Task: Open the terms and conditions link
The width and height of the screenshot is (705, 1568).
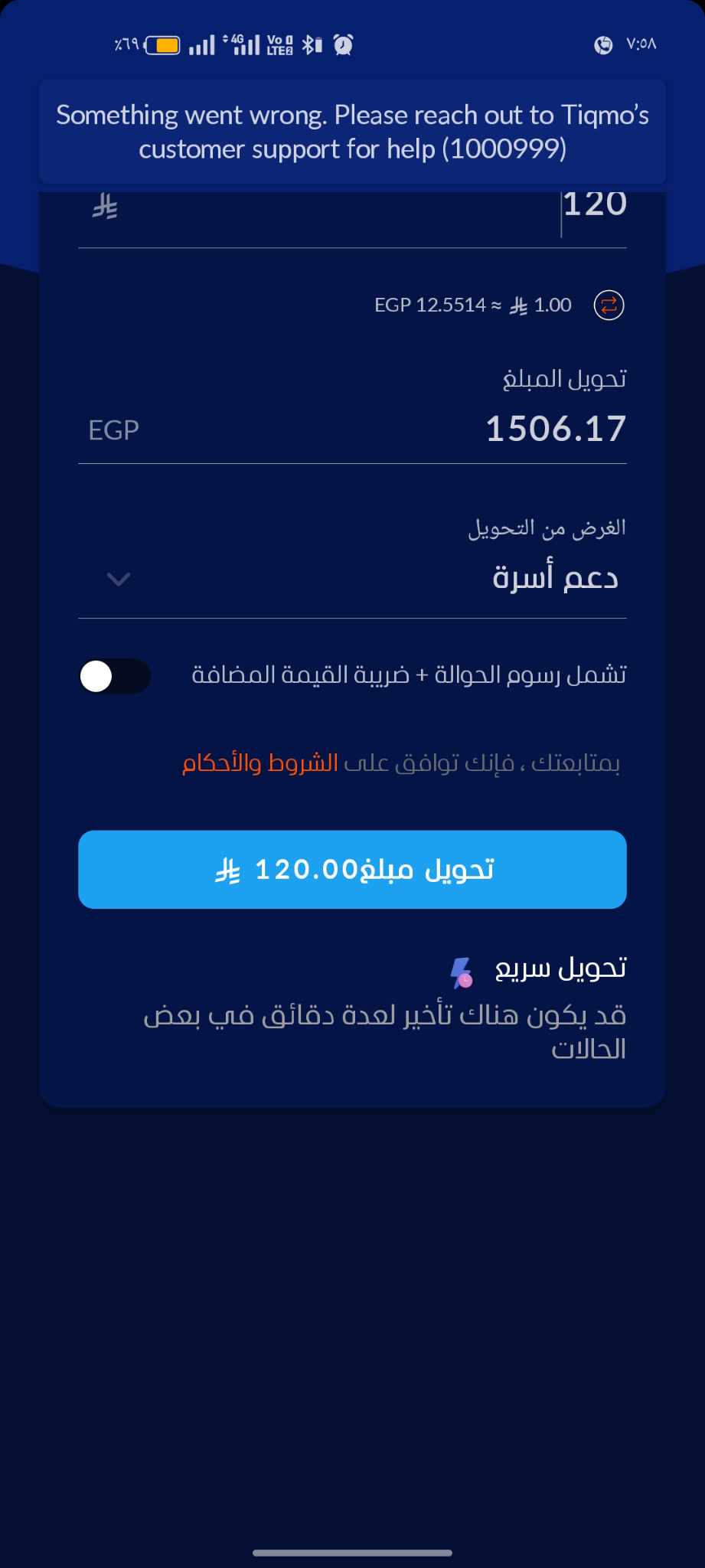Action: point(260,764)
